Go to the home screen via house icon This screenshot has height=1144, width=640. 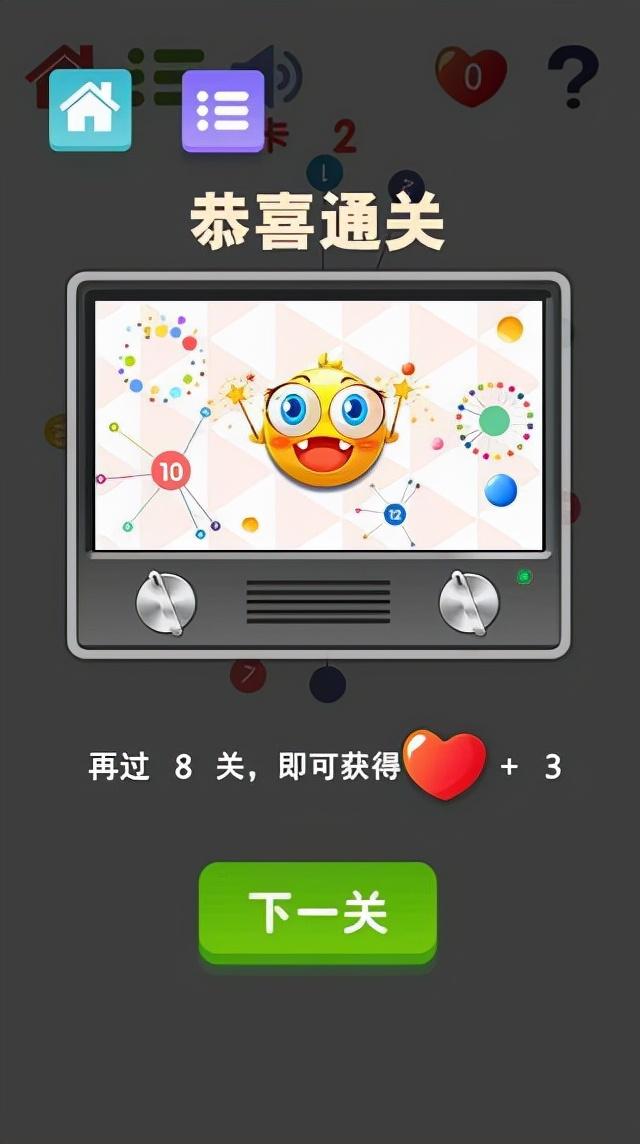pos(91,109)
